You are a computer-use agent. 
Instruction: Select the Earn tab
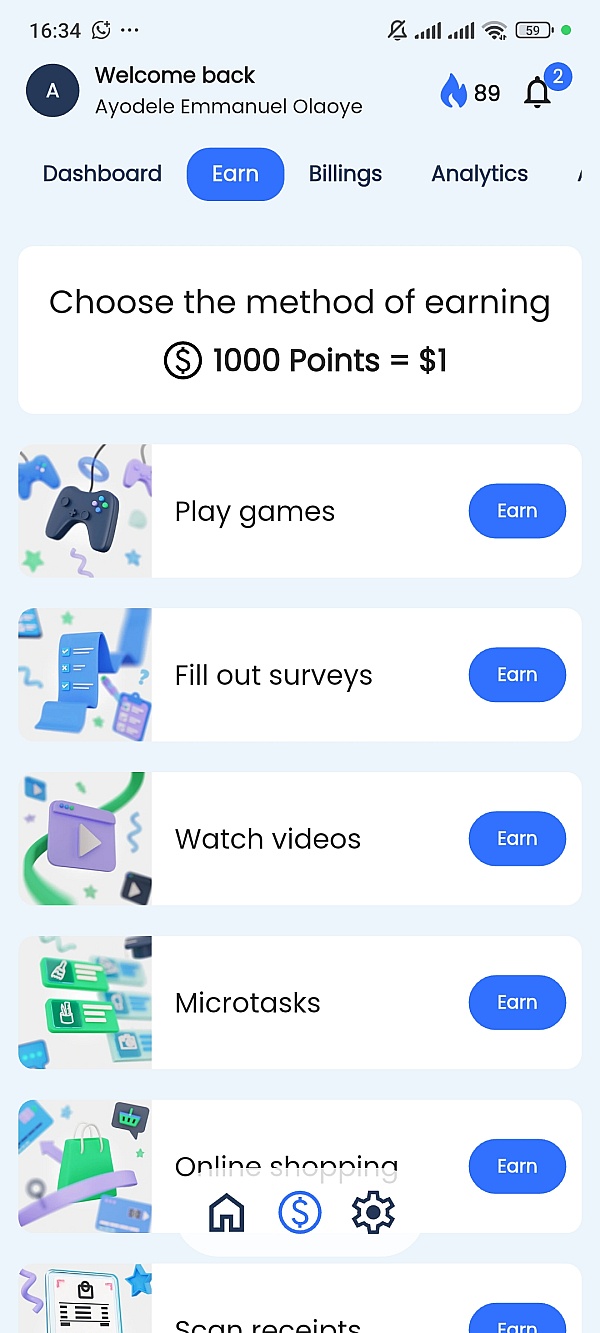click(235, 174)
